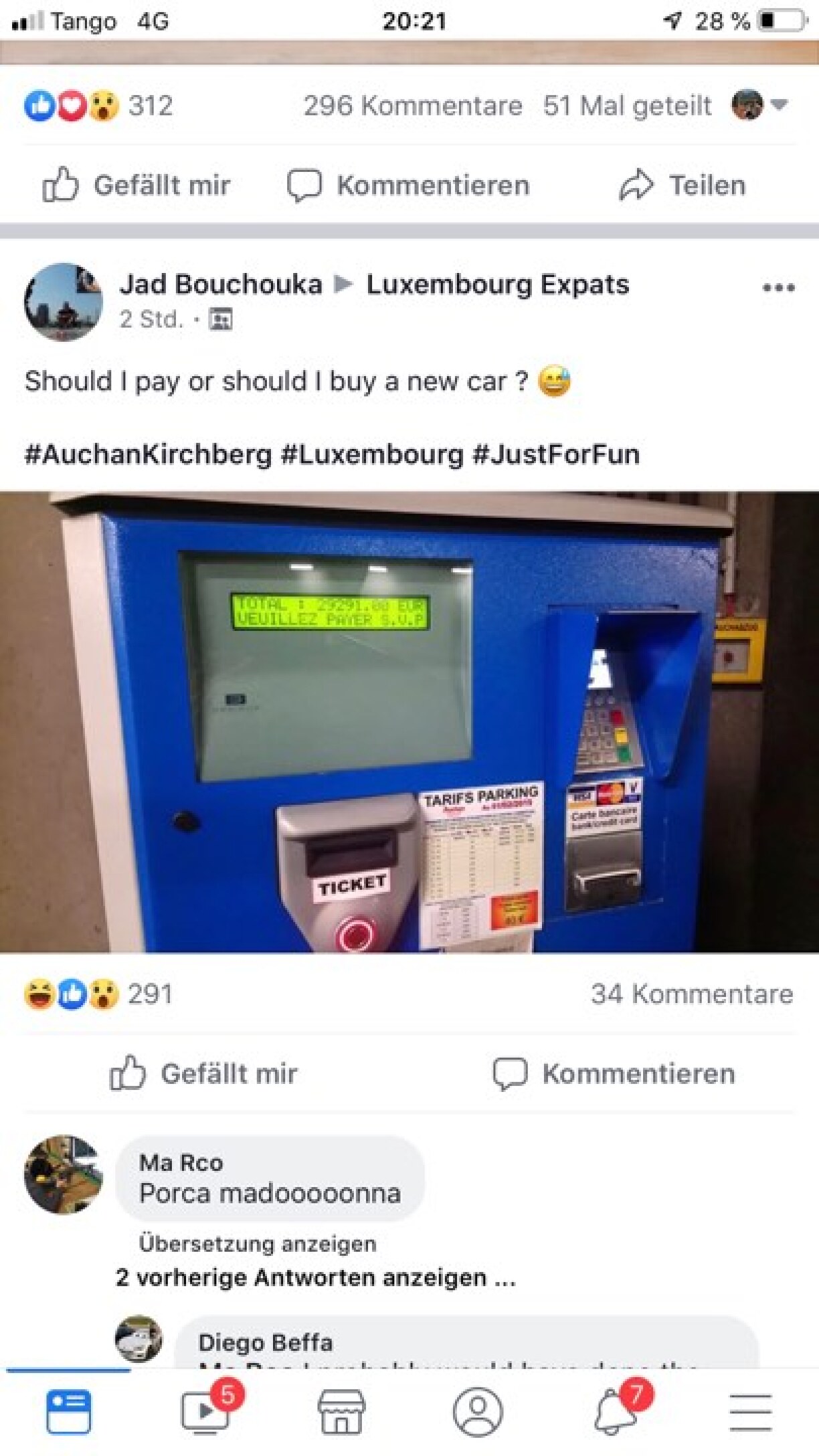Like Jad Bouchouka's parking post
Image resolution: width=819 pixels, height=1456 pixels.
(204, 1074)
